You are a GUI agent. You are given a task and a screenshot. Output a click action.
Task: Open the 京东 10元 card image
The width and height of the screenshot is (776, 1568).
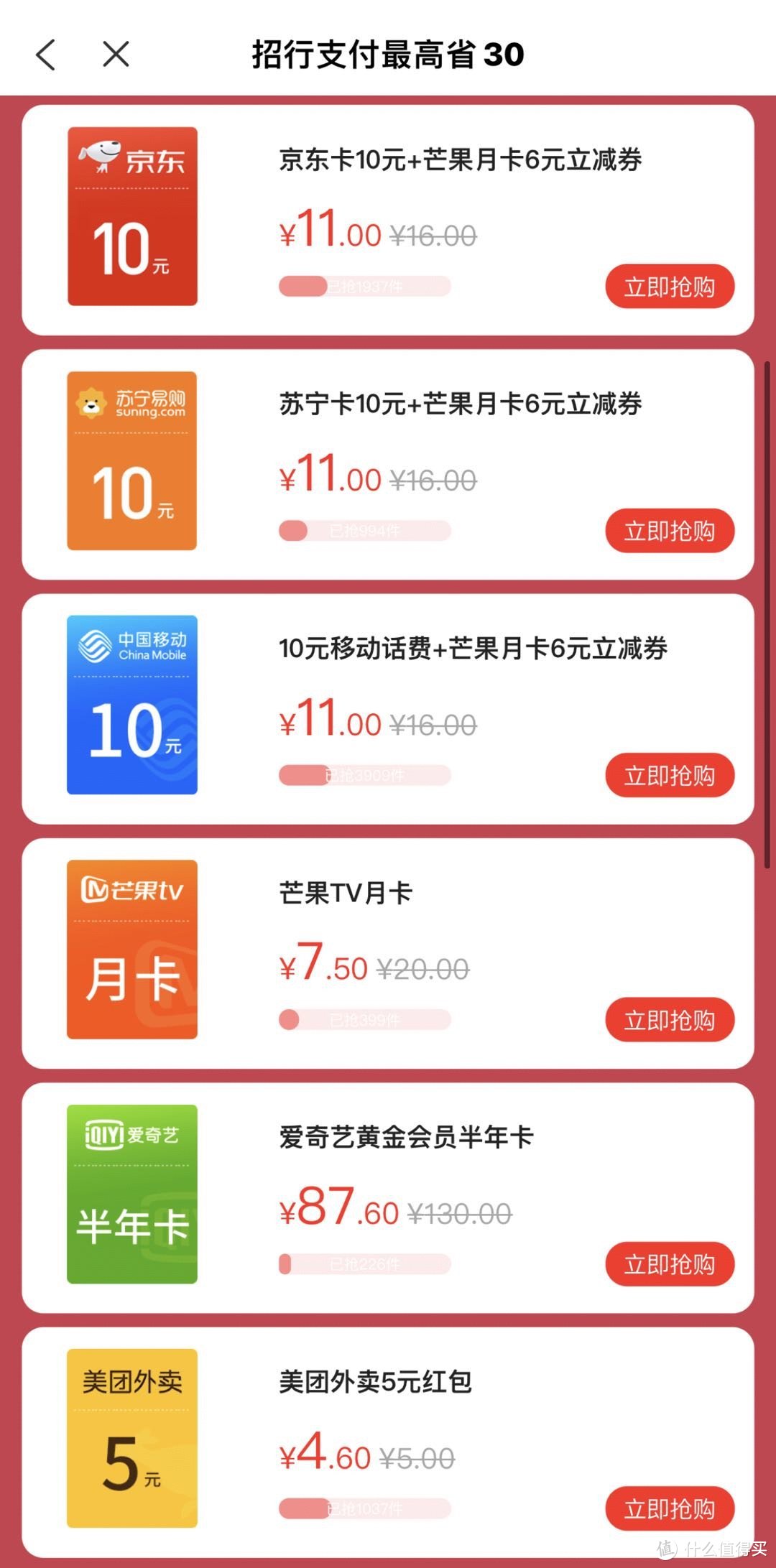pyautogui.click(x=132, y=216)
